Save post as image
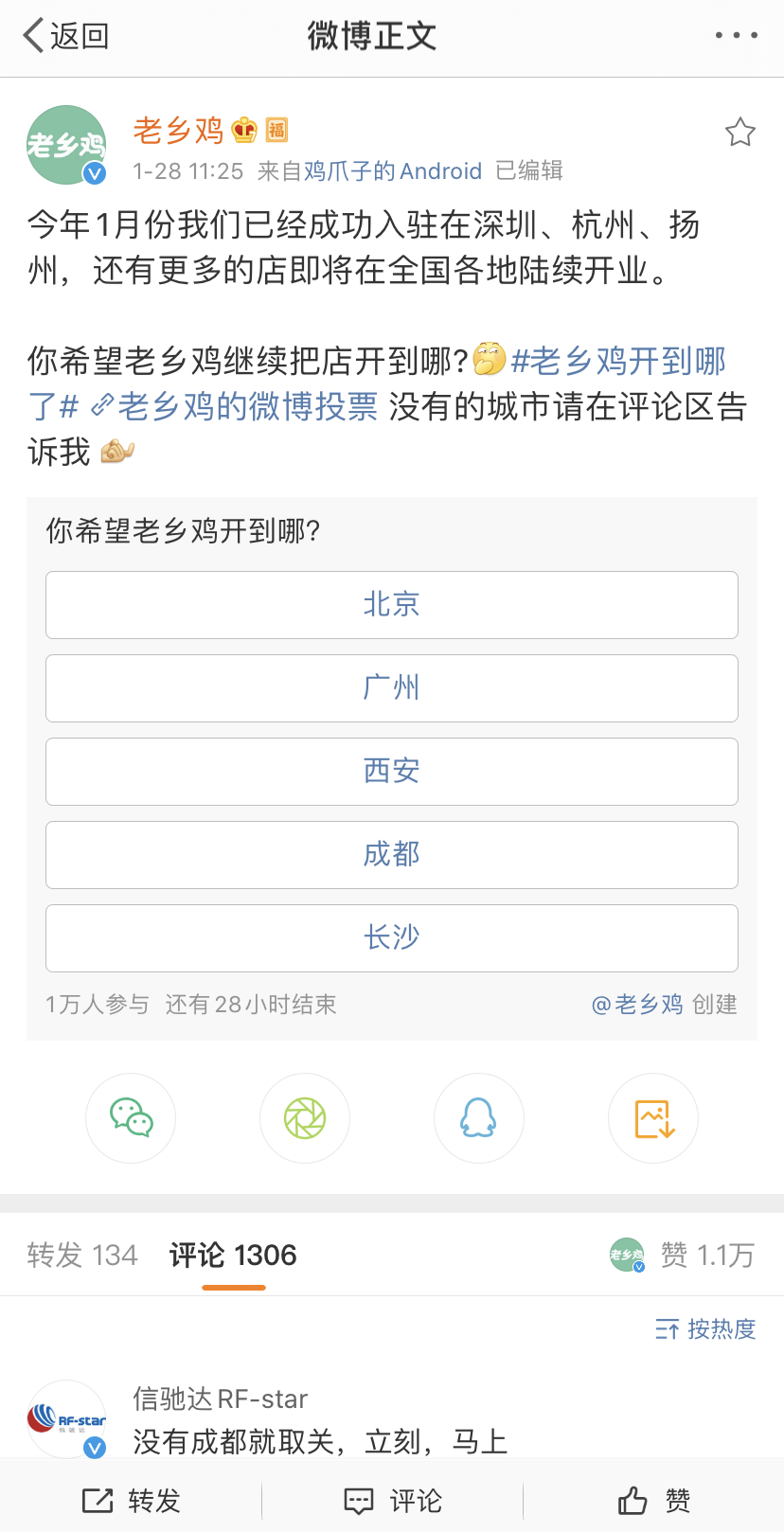This screenshot has width=784, height=1532. click(x=653, y=1118)
